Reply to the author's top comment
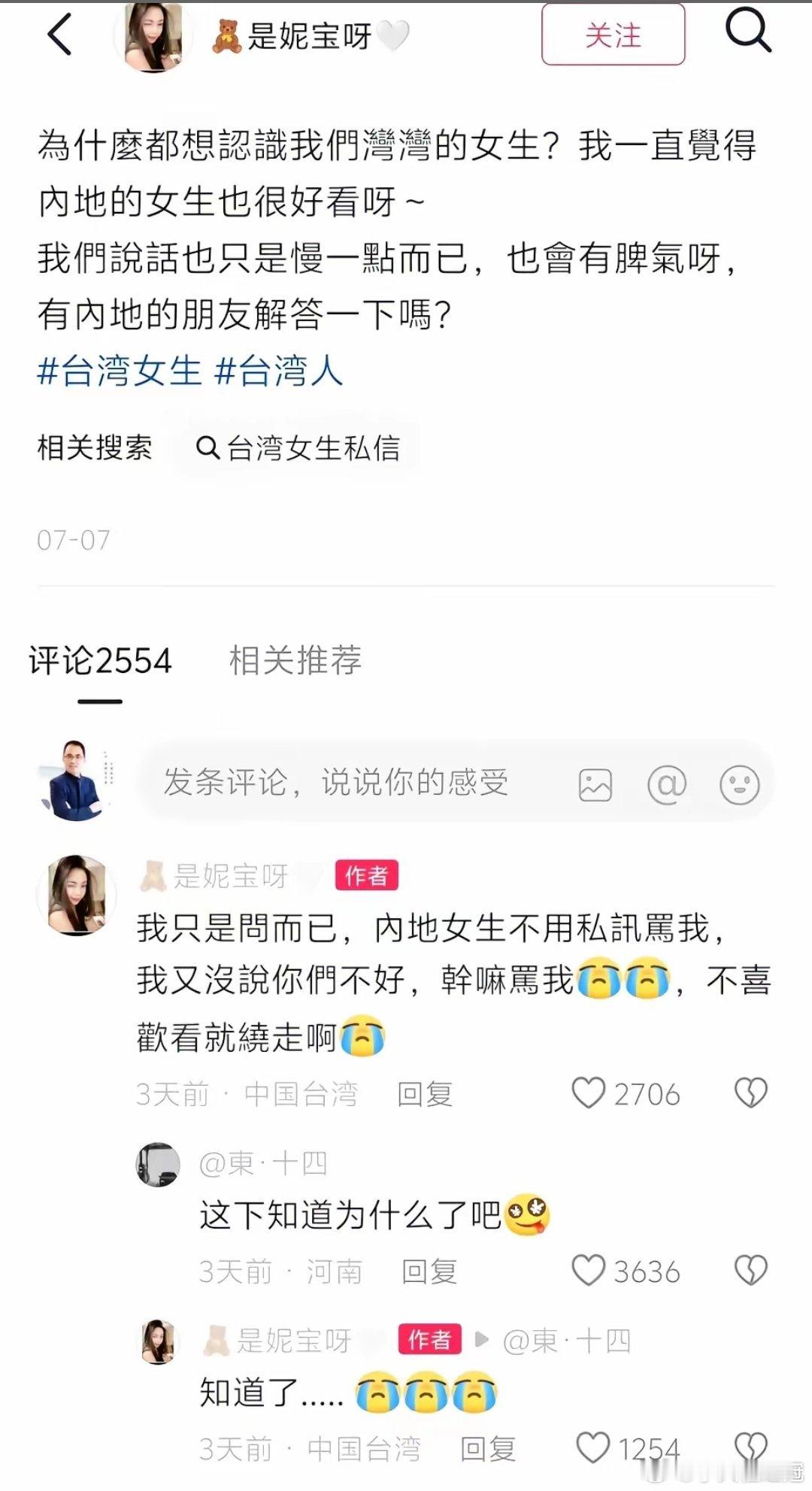Viewport: 812px width, 1491px height. [425, 1095]
